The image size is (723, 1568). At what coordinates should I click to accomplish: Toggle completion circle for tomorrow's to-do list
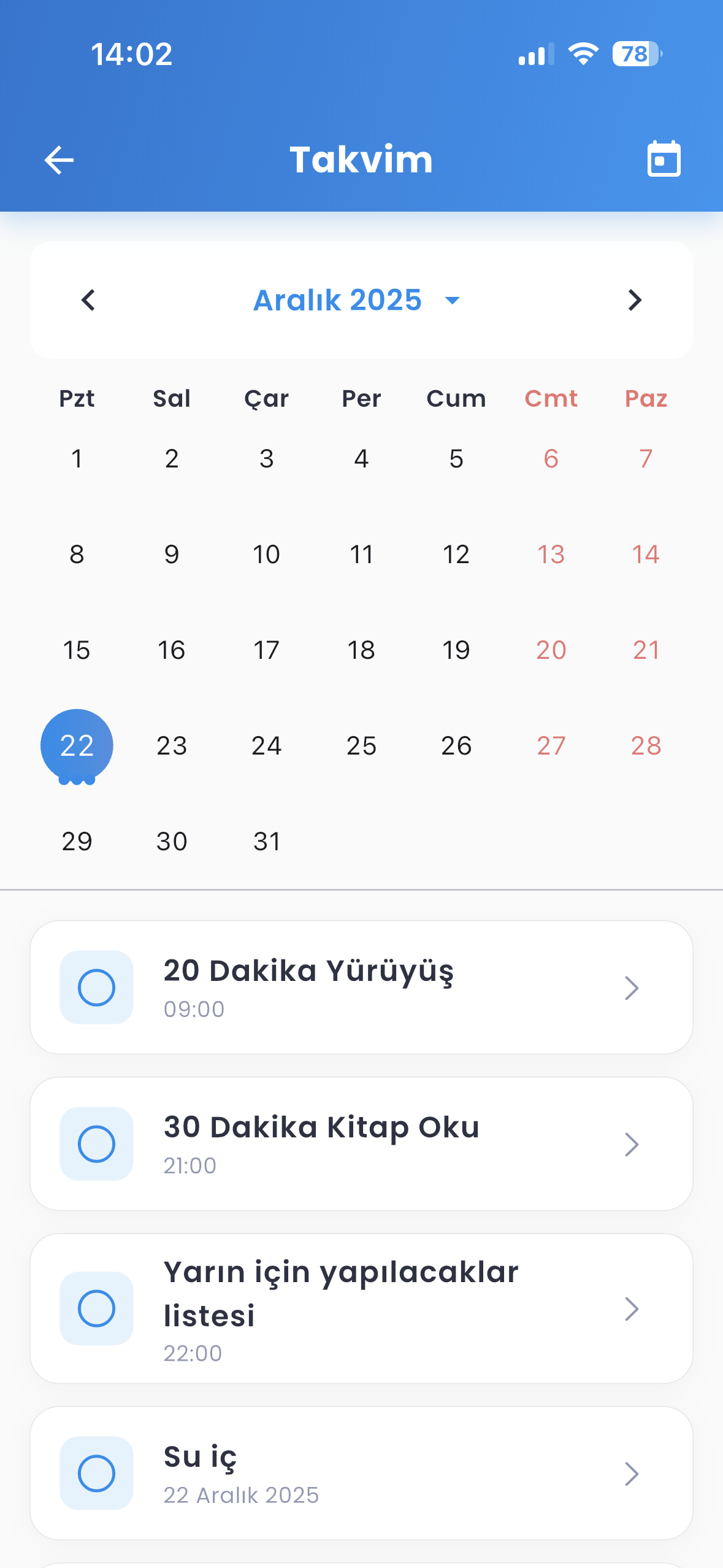pos(96,1309)
